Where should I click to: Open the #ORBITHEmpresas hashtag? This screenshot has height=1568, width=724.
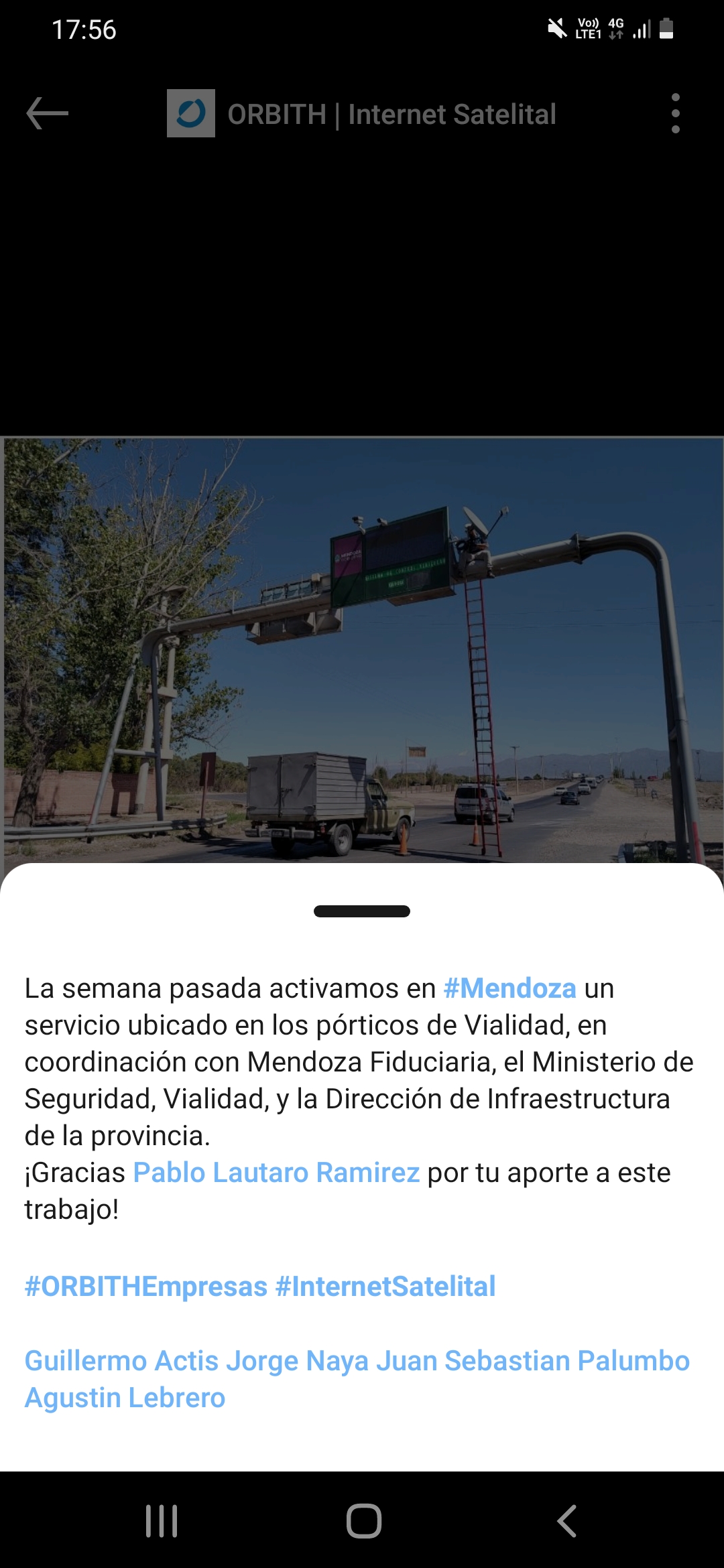[x=146, y=1287]
